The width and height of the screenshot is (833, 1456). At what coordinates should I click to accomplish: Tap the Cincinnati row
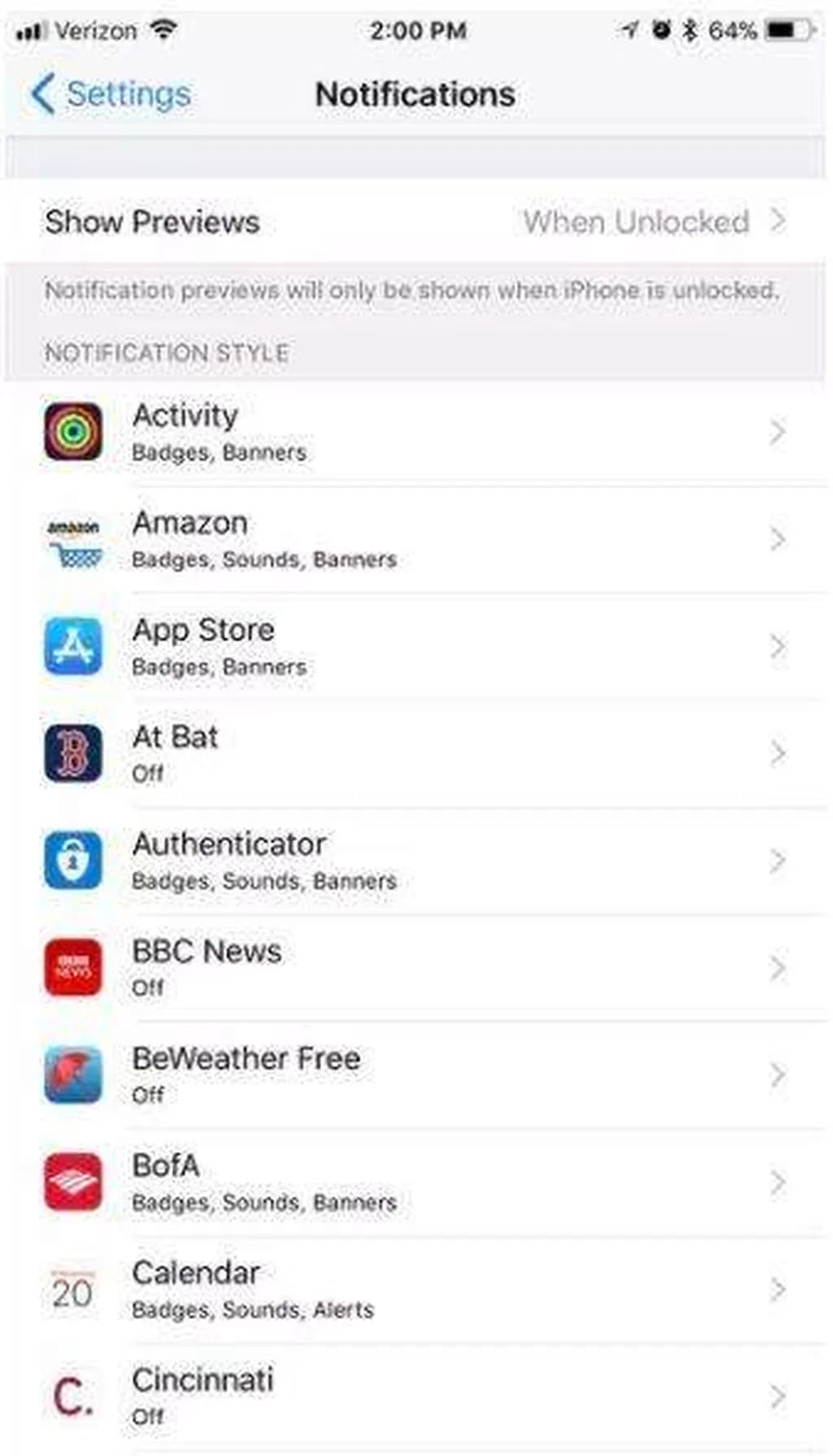click(x=415, y=1396)
